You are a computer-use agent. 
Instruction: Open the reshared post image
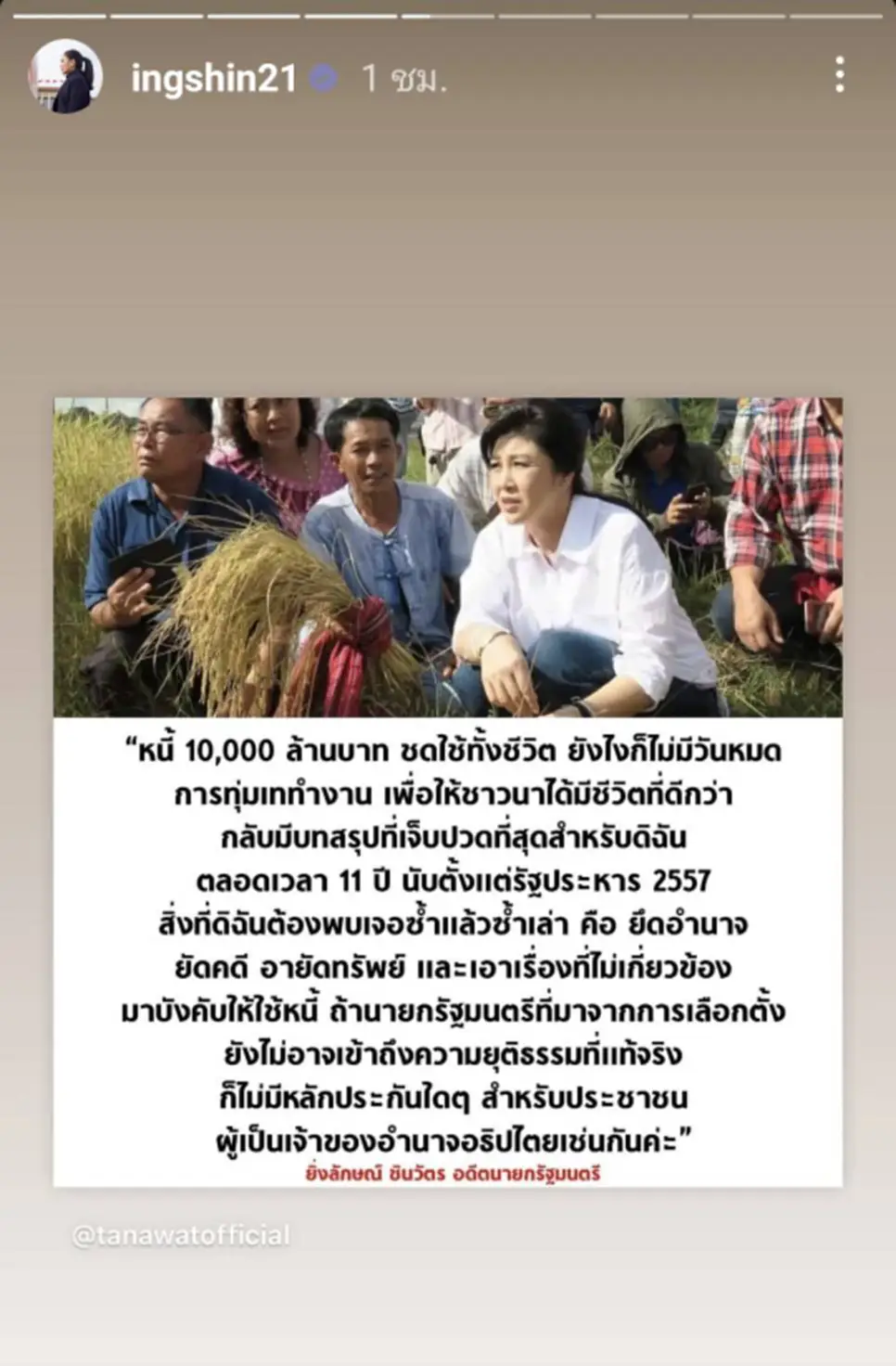coord(448,791)
